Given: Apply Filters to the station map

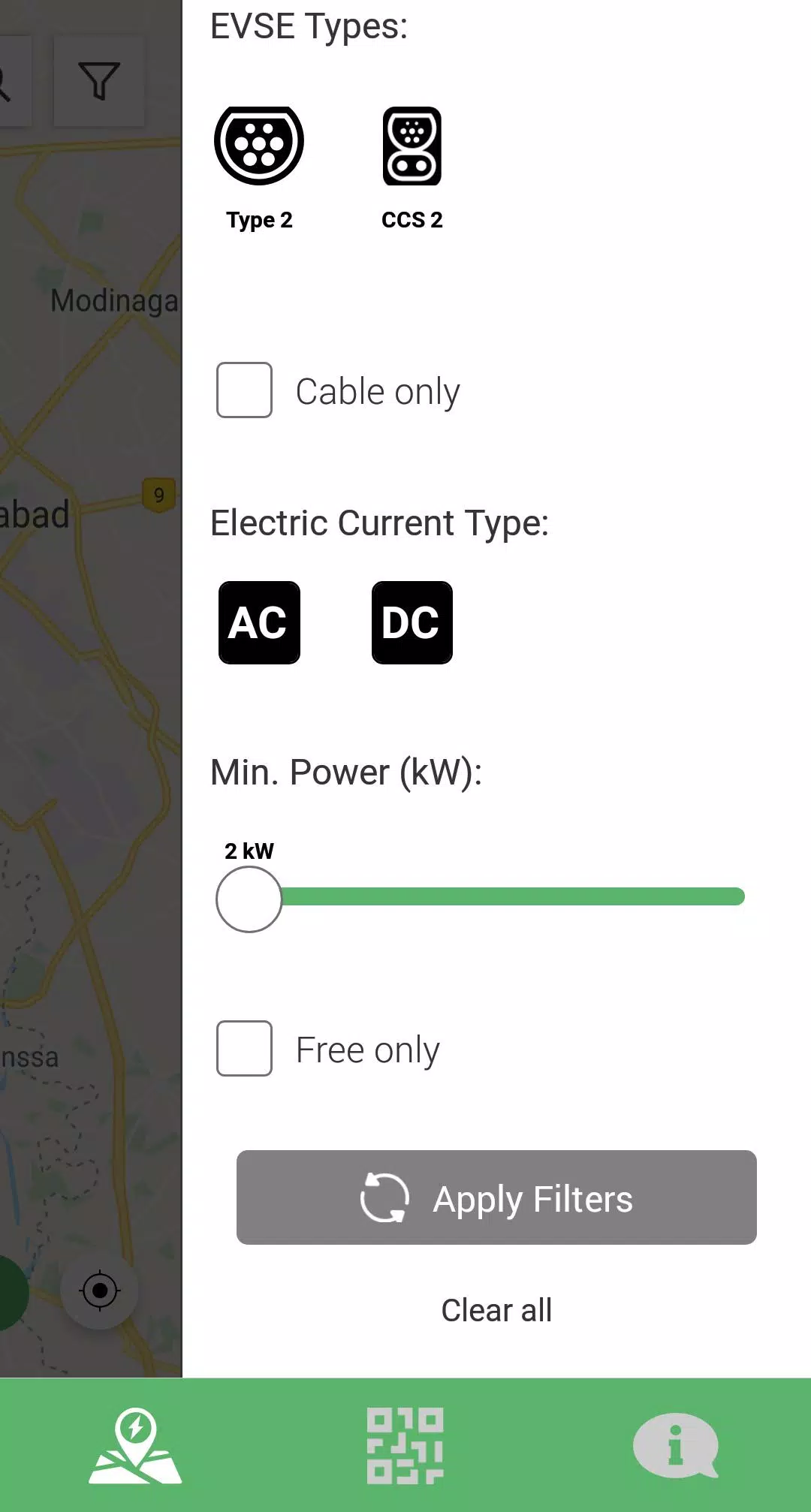Looking at the screenshot, I should [496, 1197].
